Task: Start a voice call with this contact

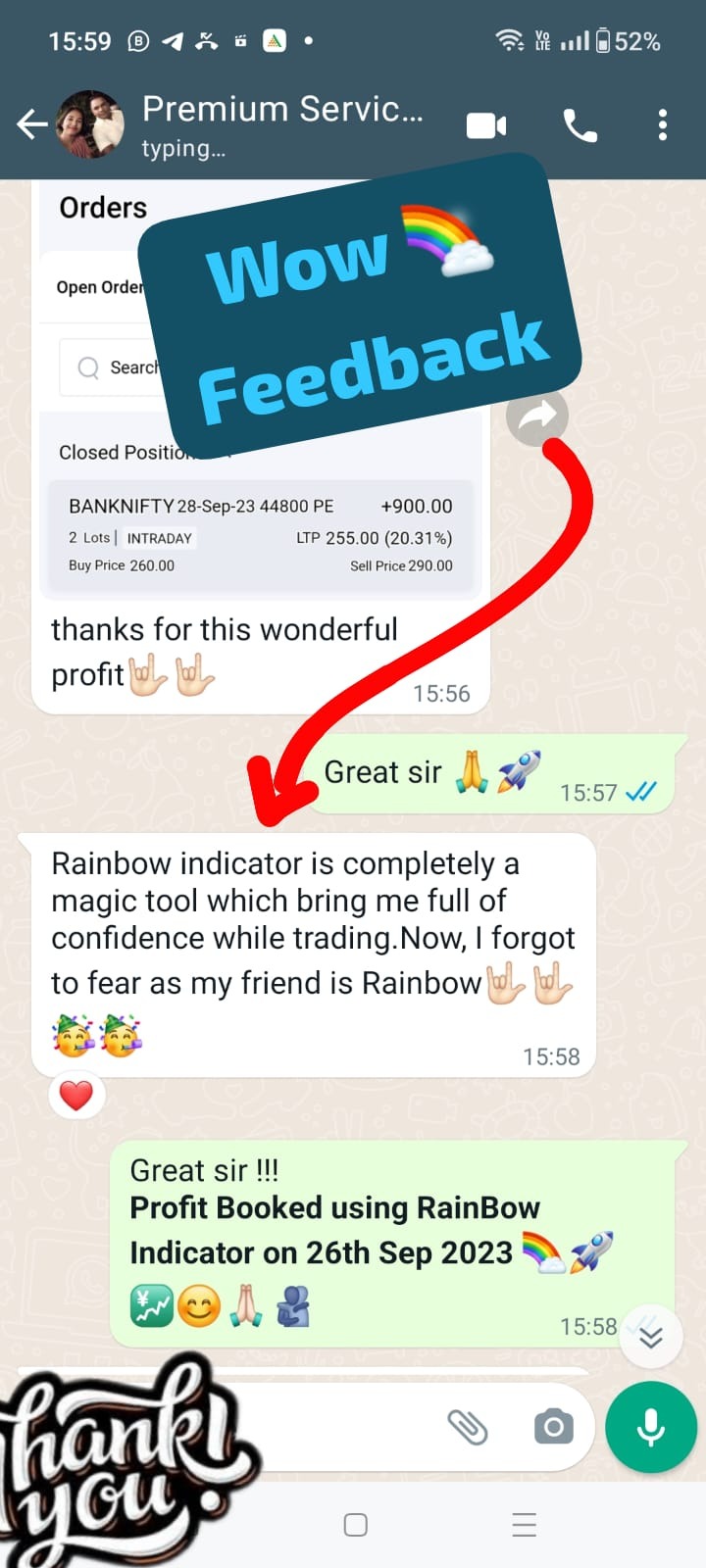Action: 580,125
